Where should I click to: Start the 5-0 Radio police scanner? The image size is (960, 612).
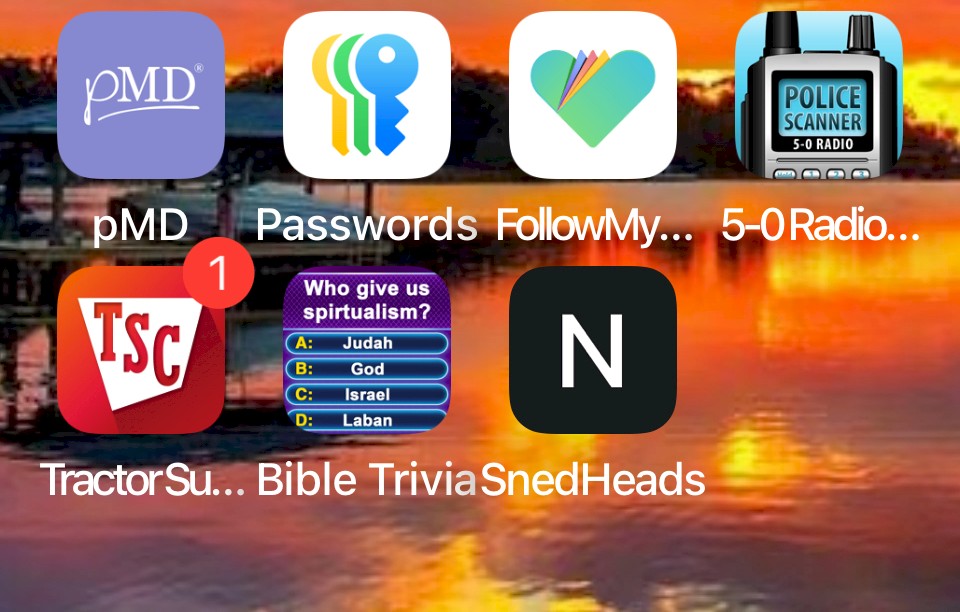[819, 95]
